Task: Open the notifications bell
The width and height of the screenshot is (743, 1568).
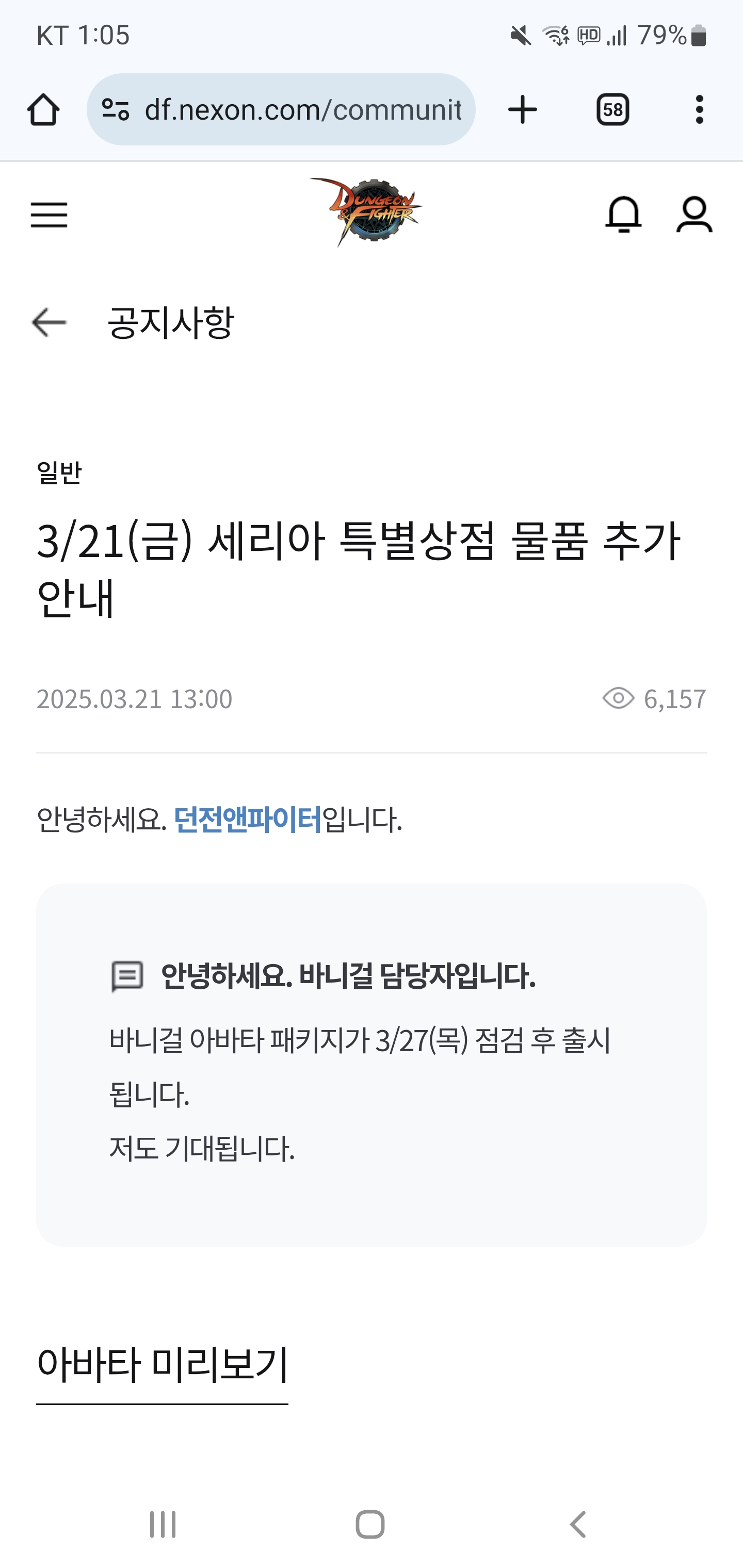Action: point(623,214)
